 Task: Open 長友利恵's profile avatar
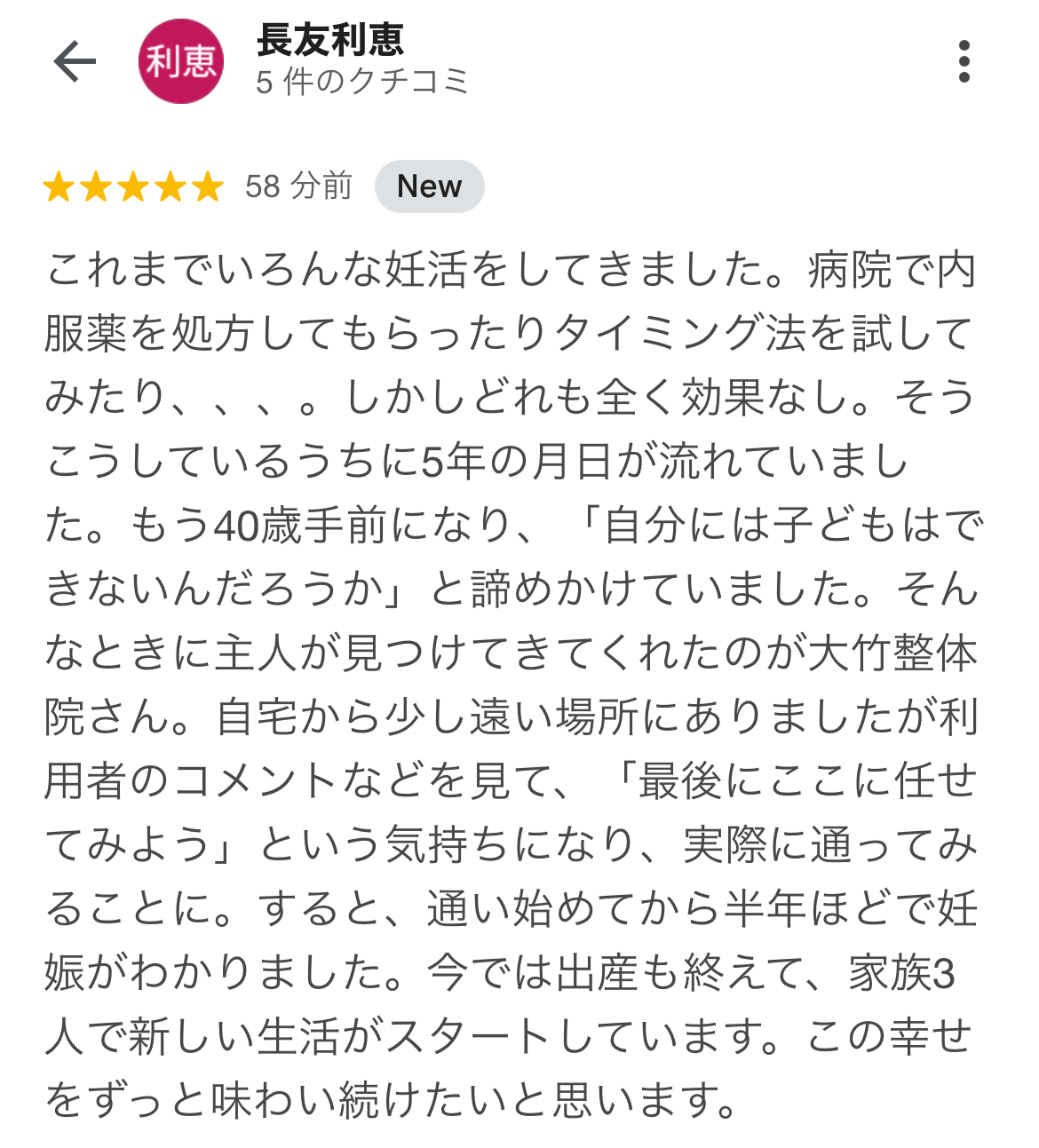pos(181,61)
